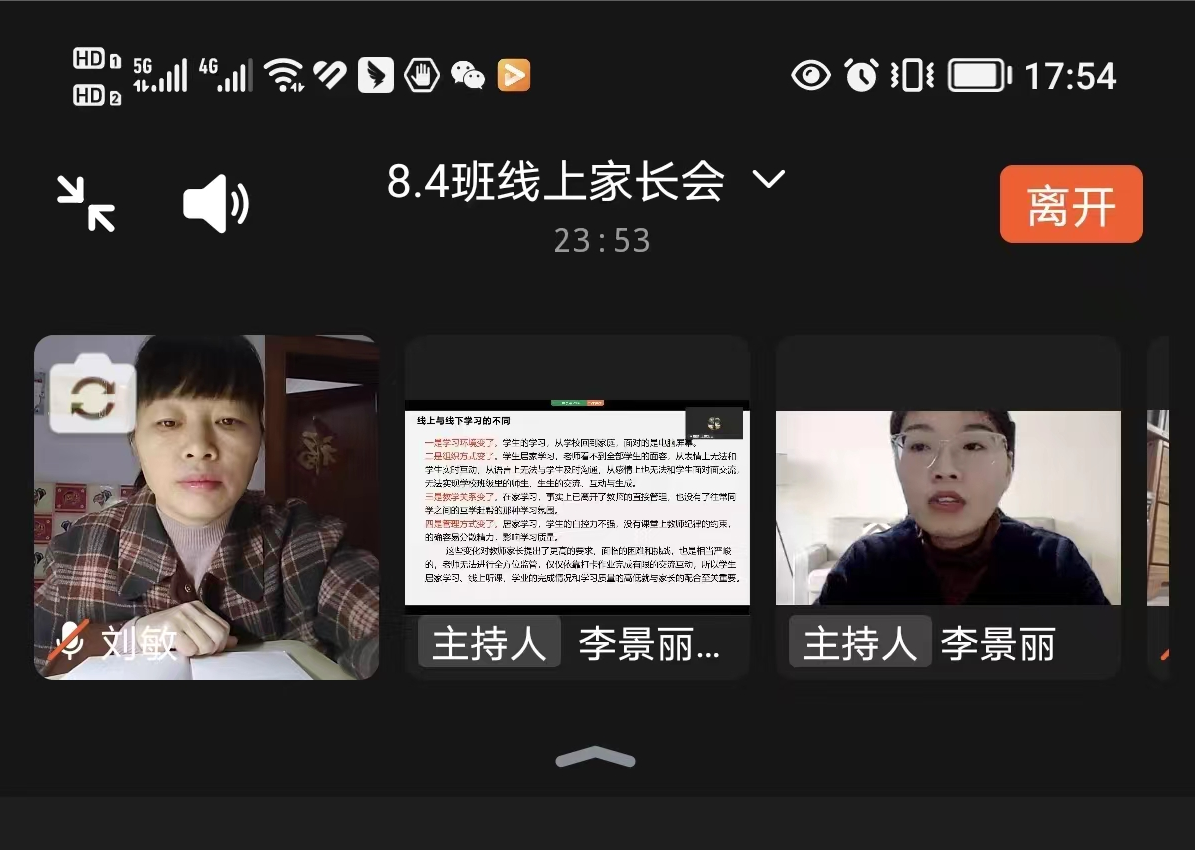Expand the 8.4班线上家长会 meeting details dropdown

768,181
